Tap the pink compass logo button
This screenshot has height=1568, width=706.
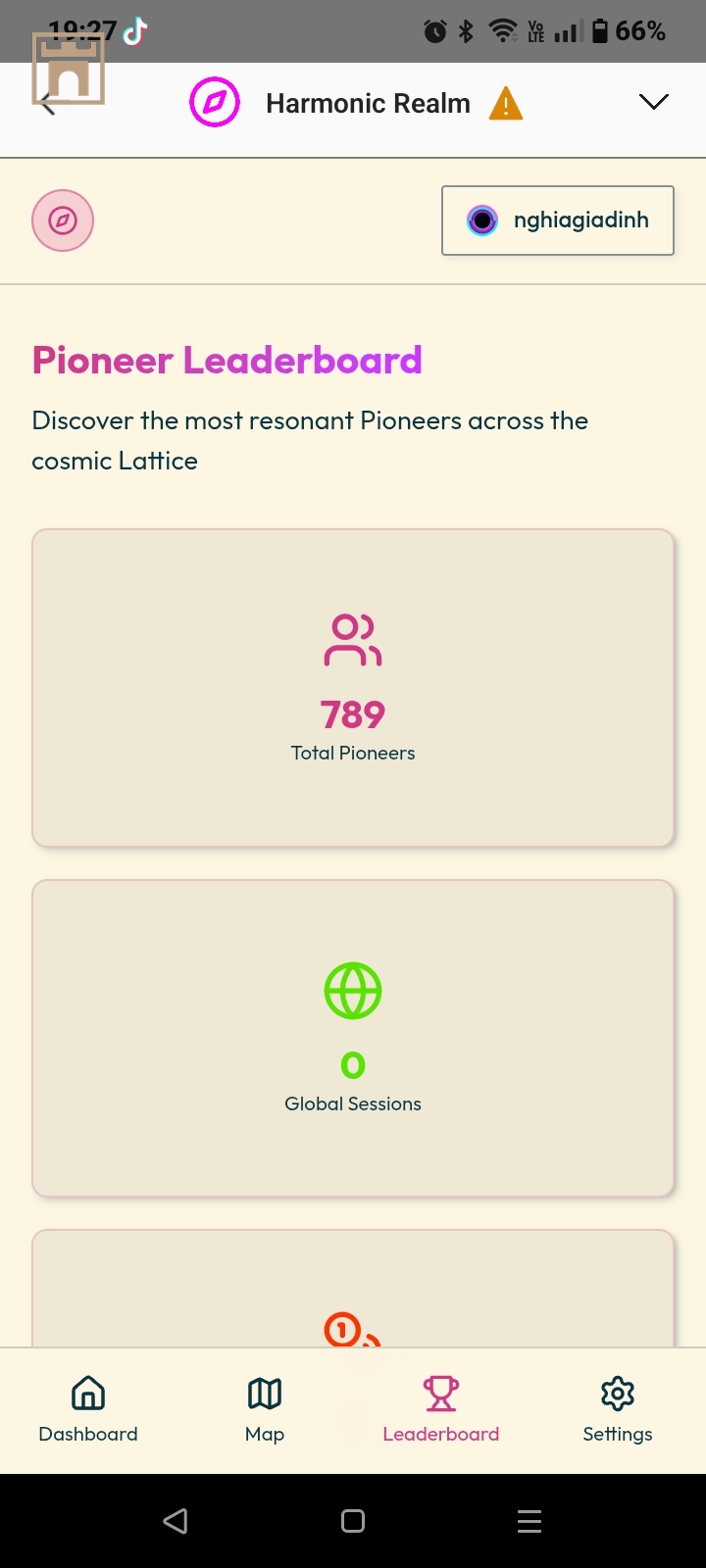point(63,220)
